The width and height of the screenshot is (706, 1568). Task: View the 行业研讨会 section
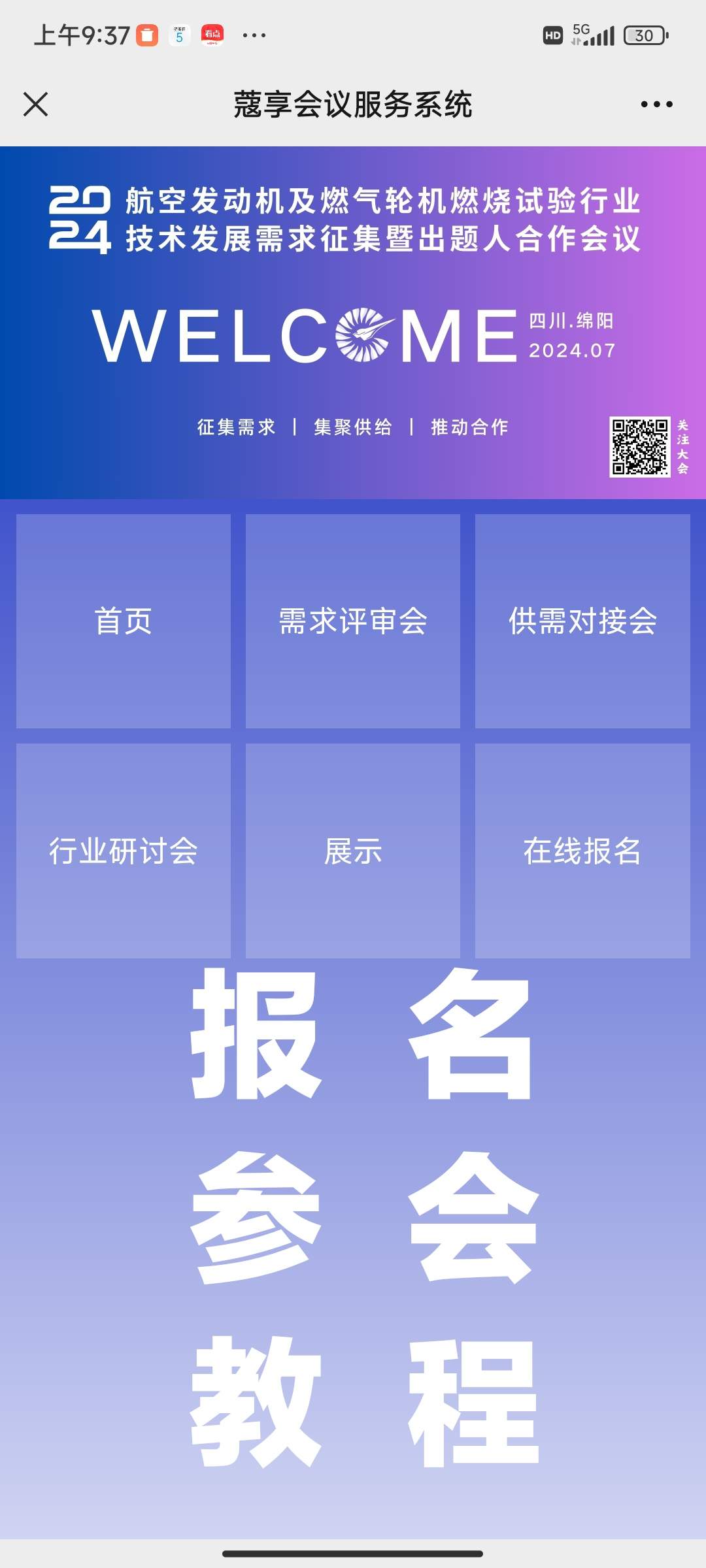(x=124, y=851)
